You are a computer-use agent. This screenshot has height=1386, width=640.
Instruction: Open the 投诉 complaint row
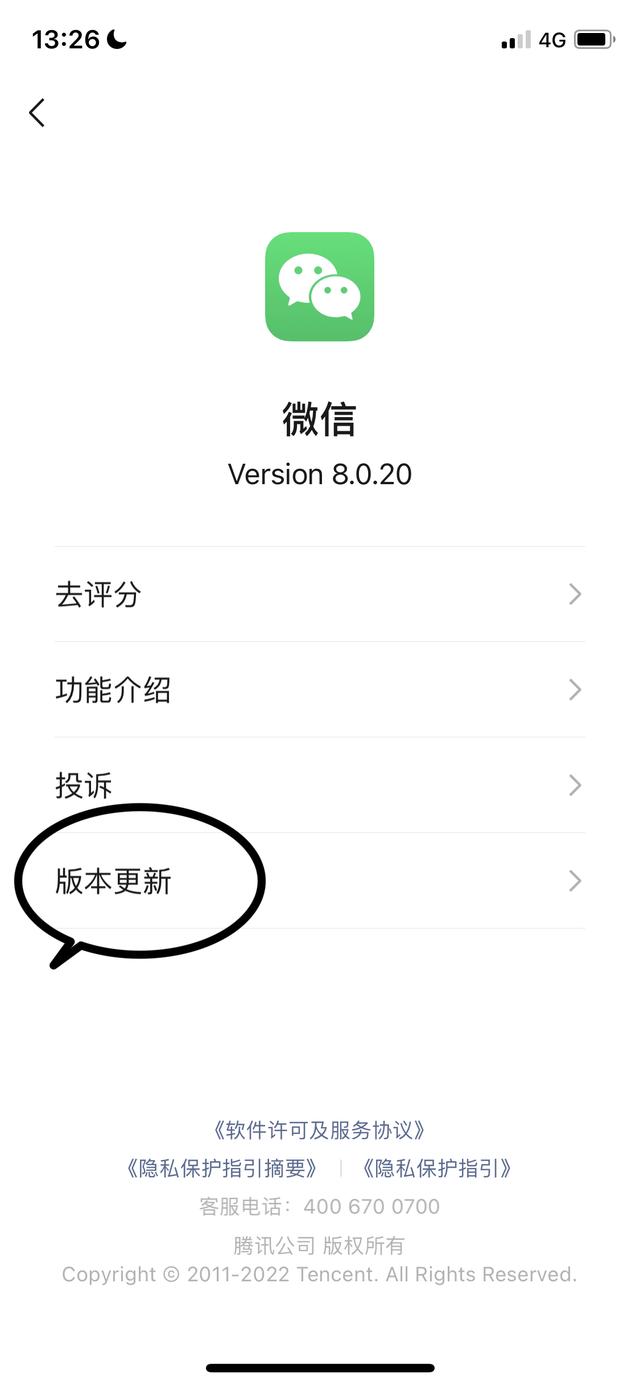320,785
